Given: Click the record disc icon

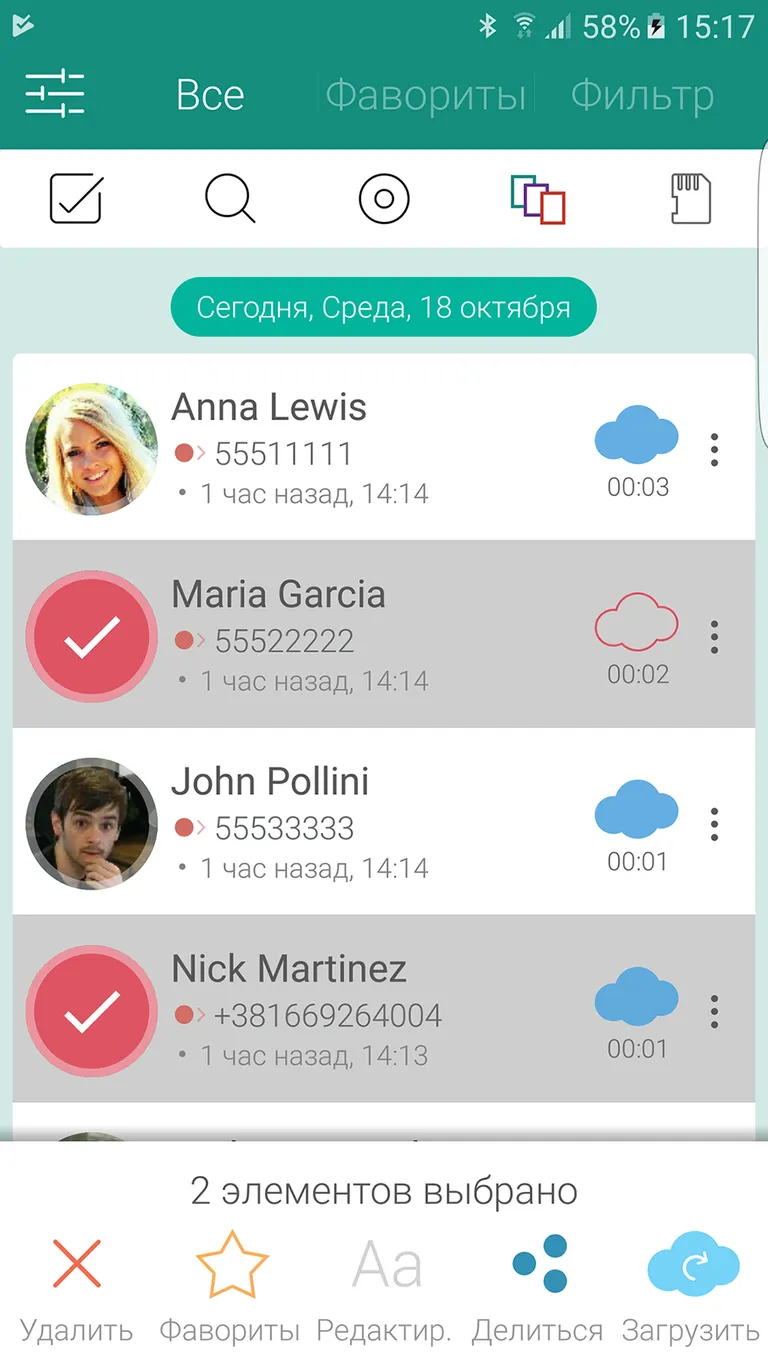Looking at the screenshot, I should (383, 198).
